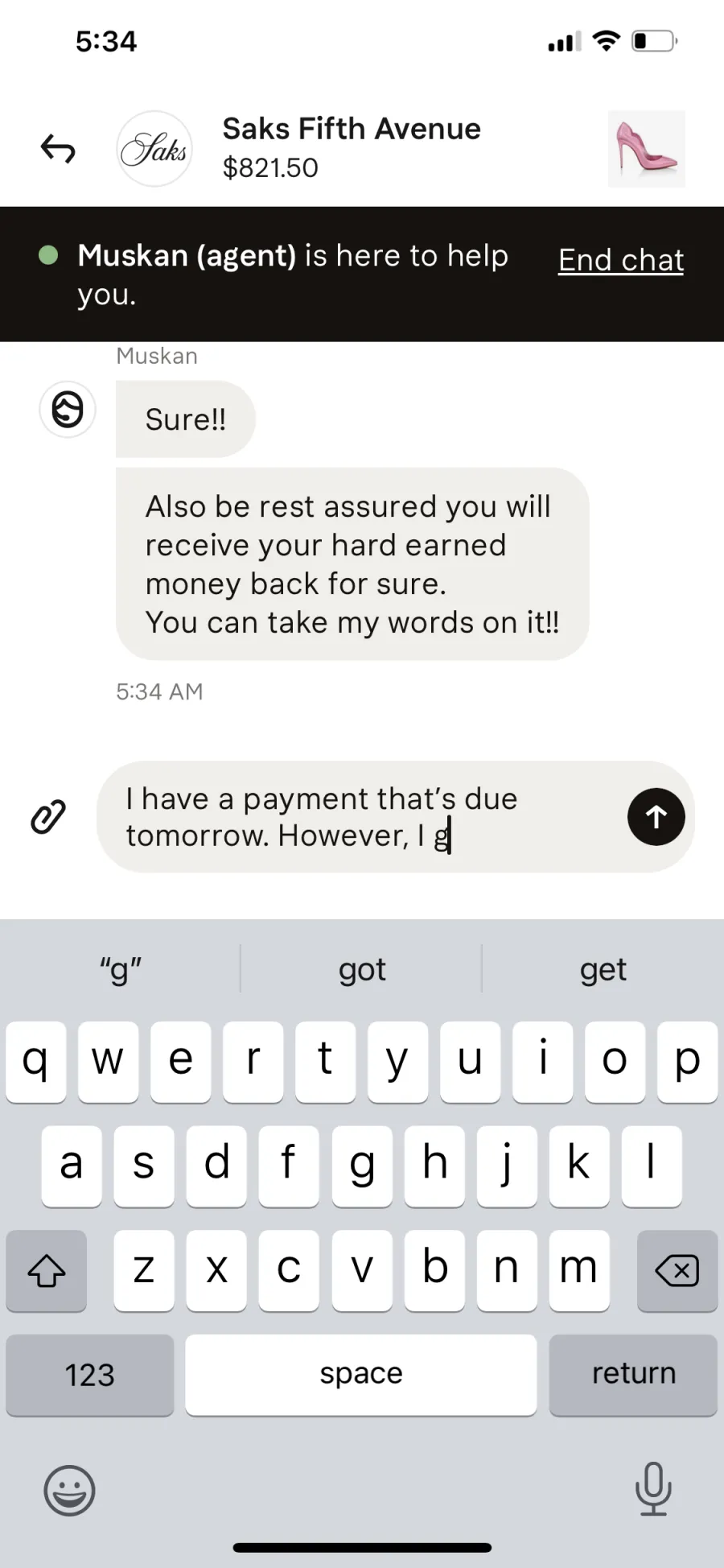Choose the "got" keyboard suggestion
The height and width of the screenshot is (1568, 724).
[362, 969]
